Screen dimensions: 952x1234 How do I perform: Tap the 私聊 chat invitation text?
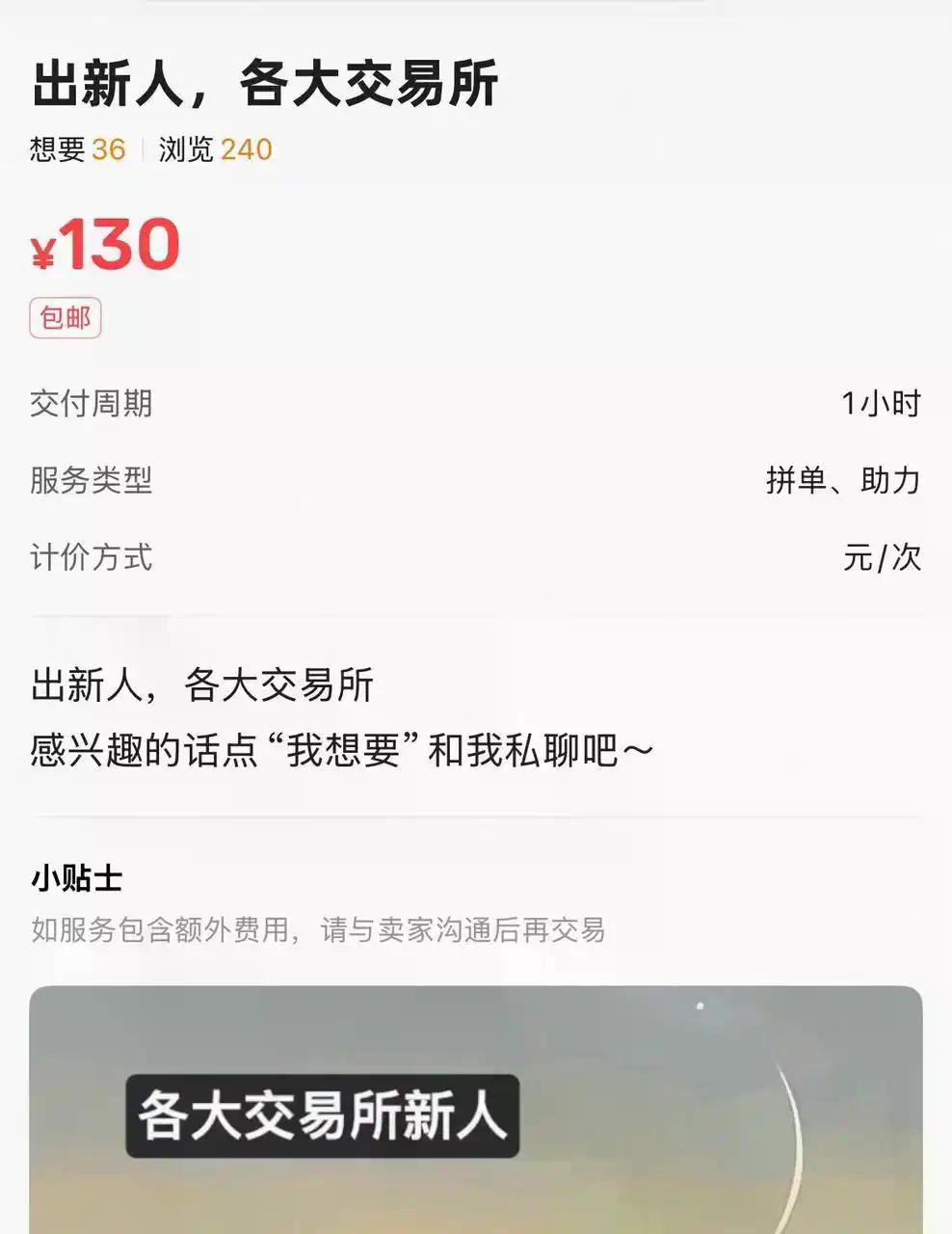pyautogui.click(x=578, y=750)
